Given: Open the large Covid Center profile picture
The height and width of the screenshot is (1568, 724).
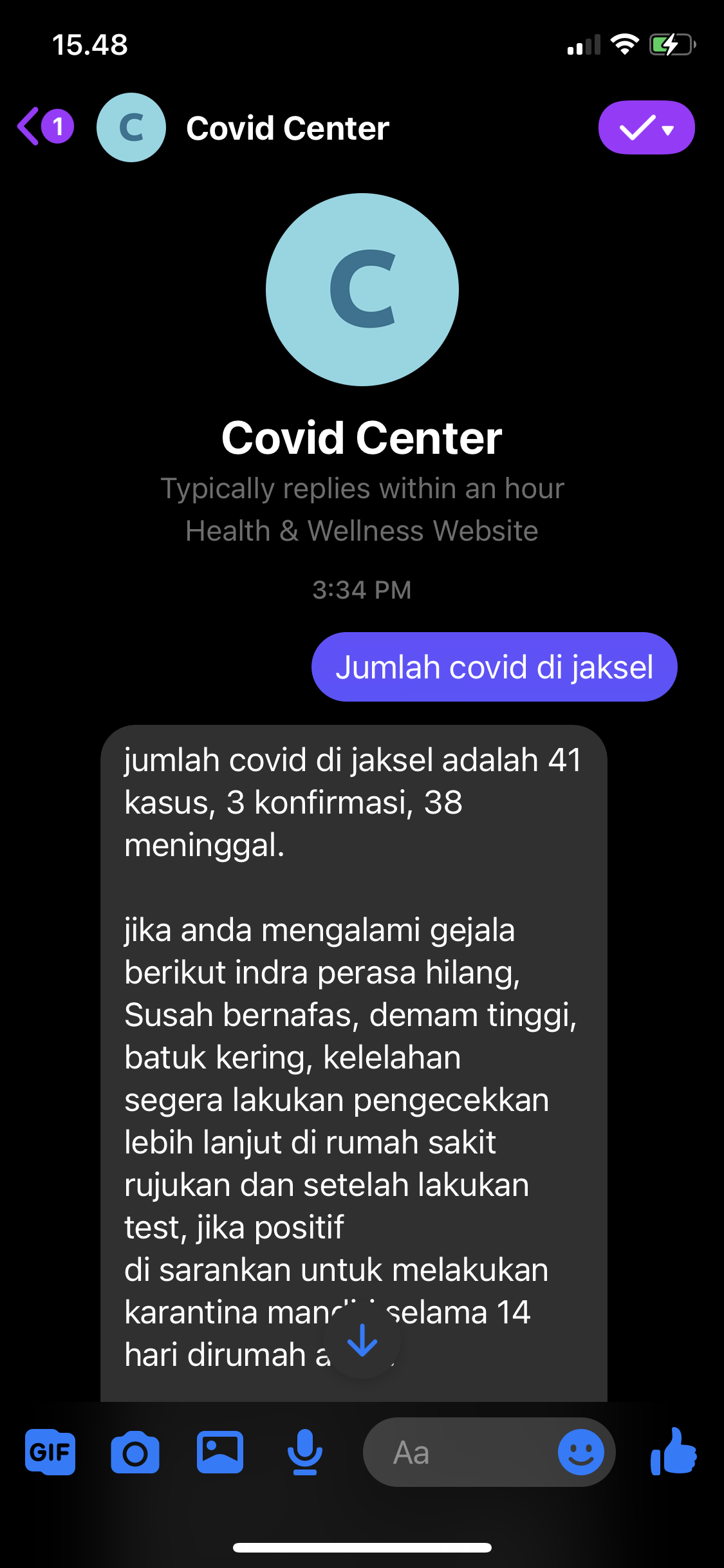Looking at the screenshot, I should [x=362, y=290].
